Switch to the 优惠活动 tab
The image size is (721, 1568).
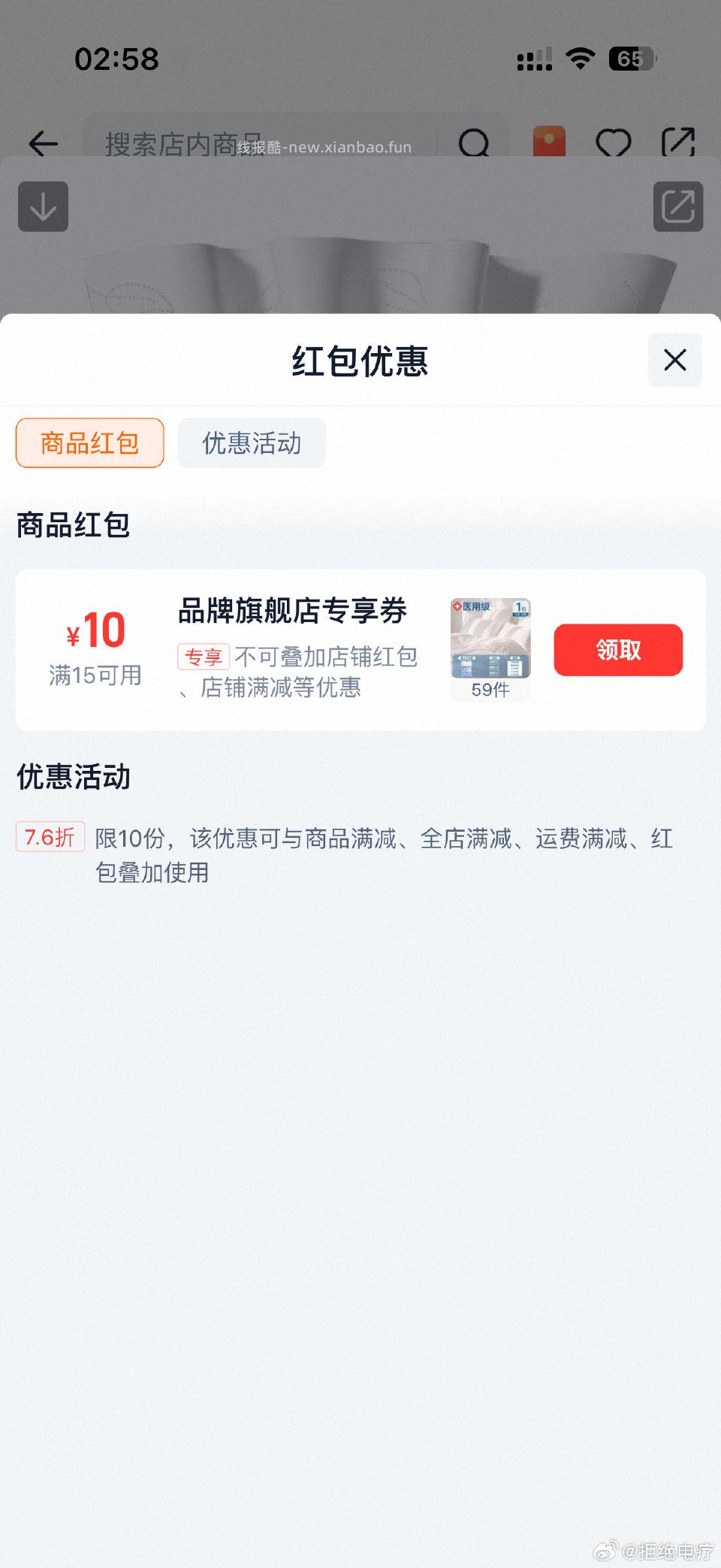[x=252, y=443]
